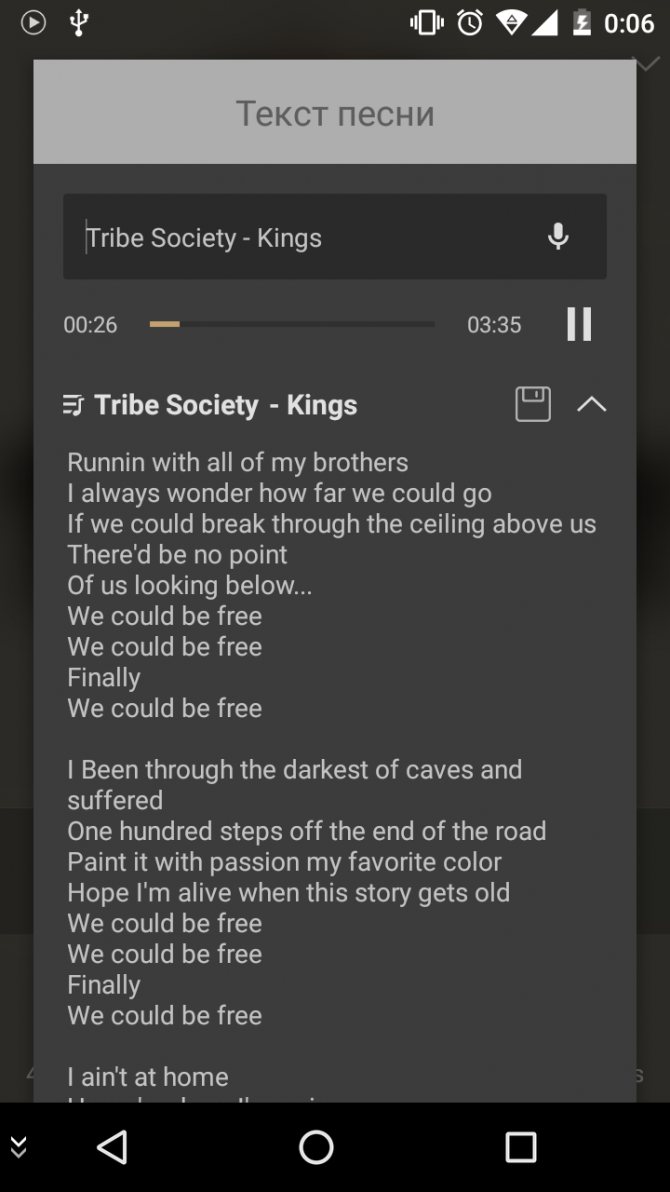Hide the navigation bar with the double chevron
Image resolution: width=670 pixels, height=1192 pixels.
[19, 1147]
